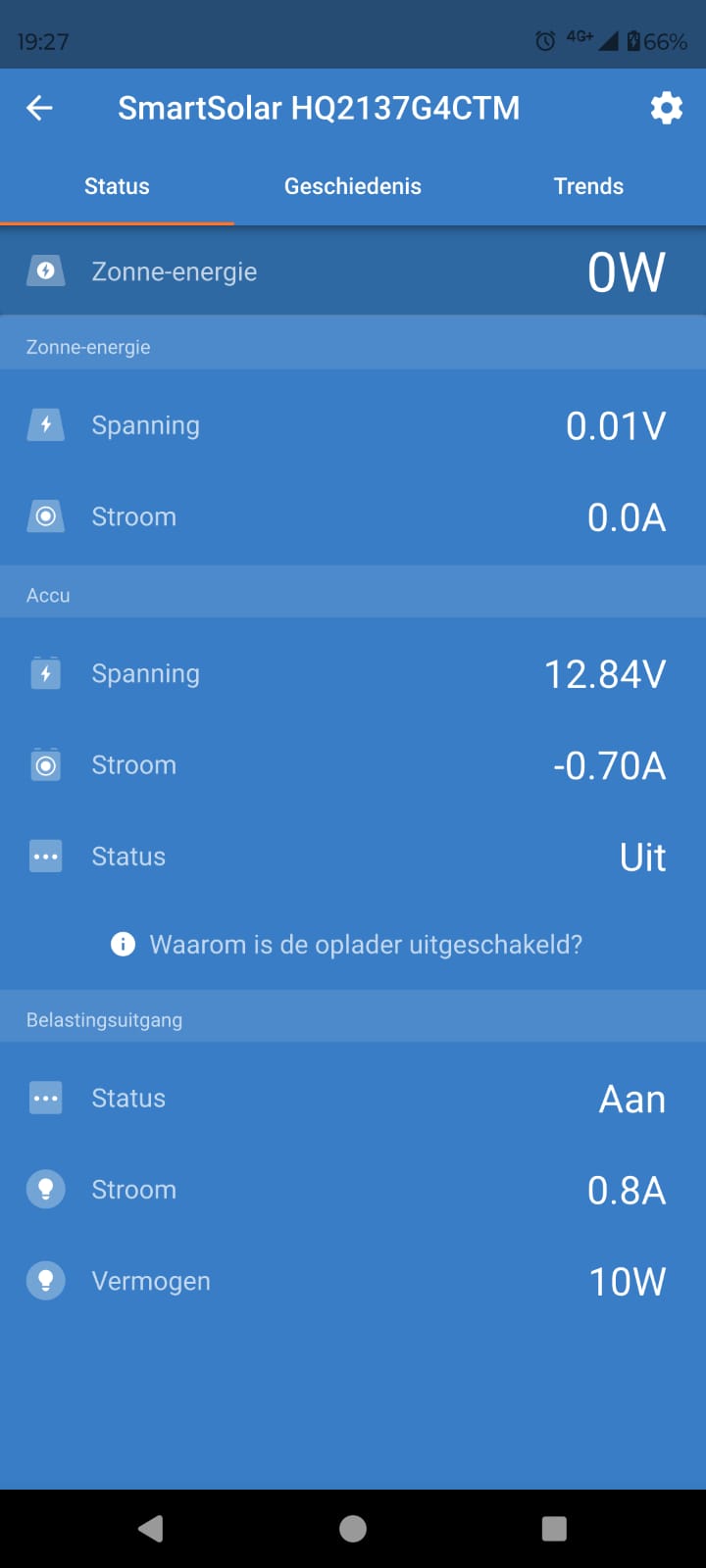
Task: Open the system recent apps button
Action: coord(554,1529)
